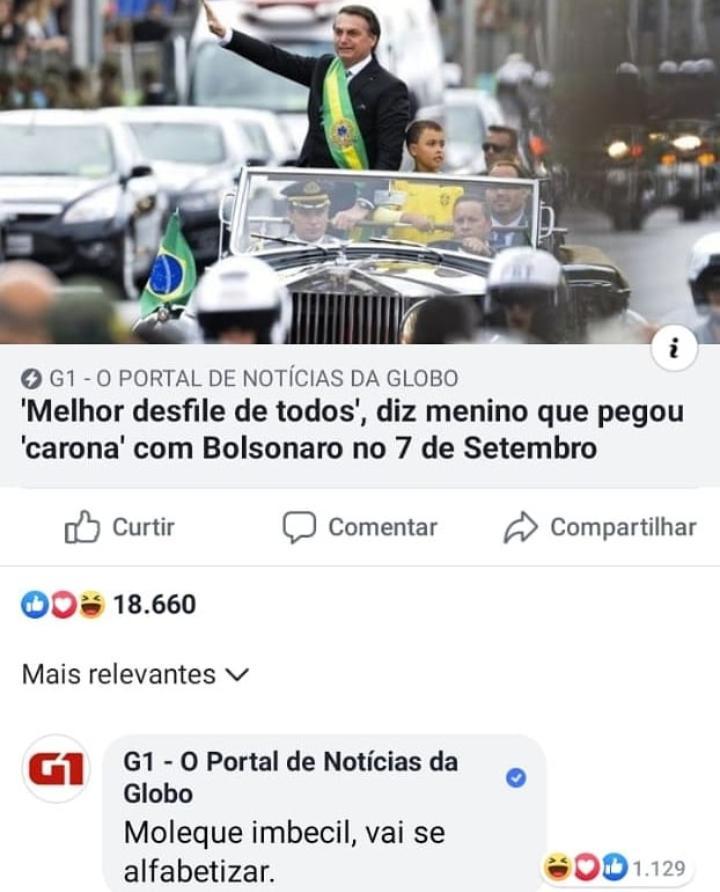
Task: Open the G1 profile picture in the comment
Action: [x=55, y=768]
